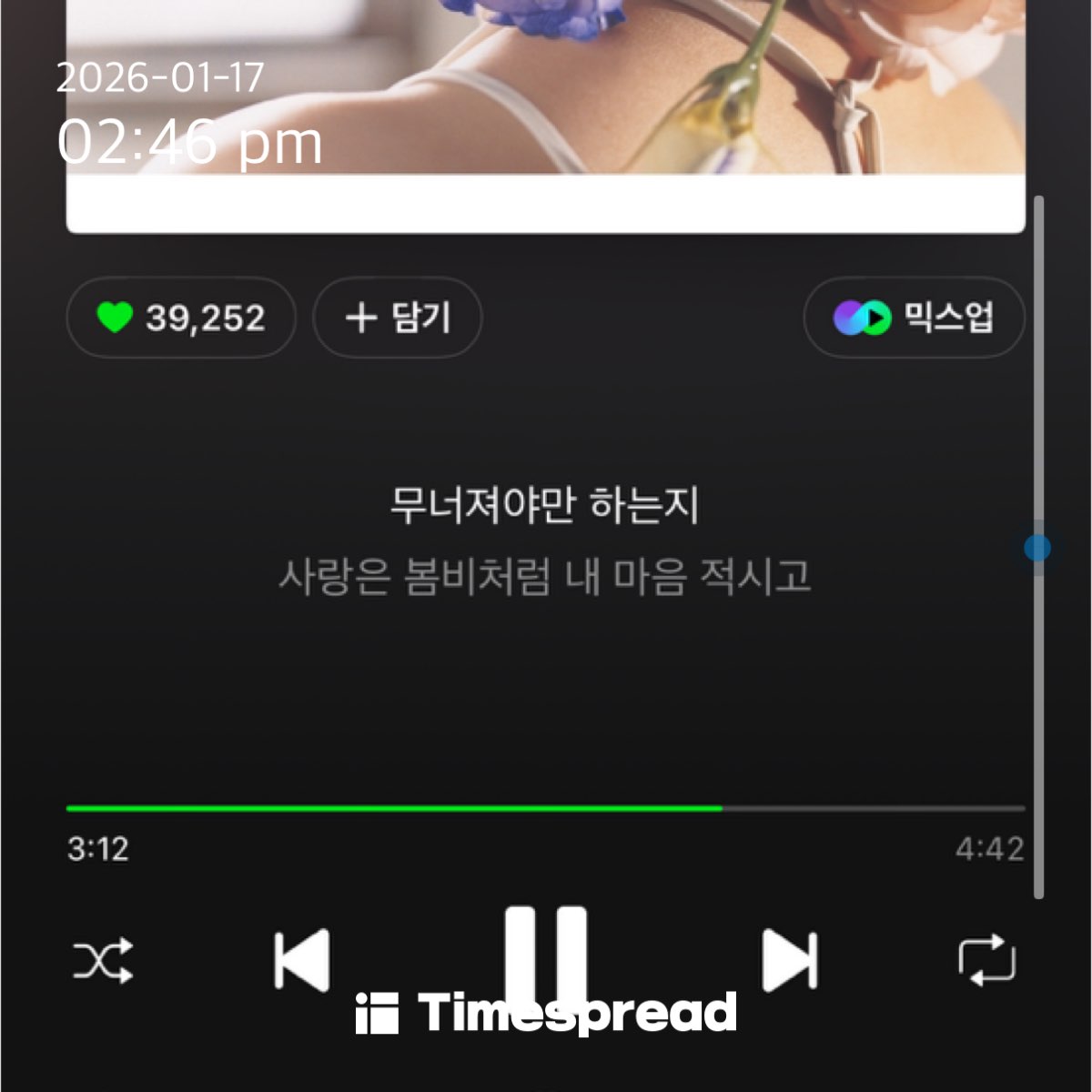Toggle repeat mode
Viewport: 1092px width, 1092px height.
(986, 960)
